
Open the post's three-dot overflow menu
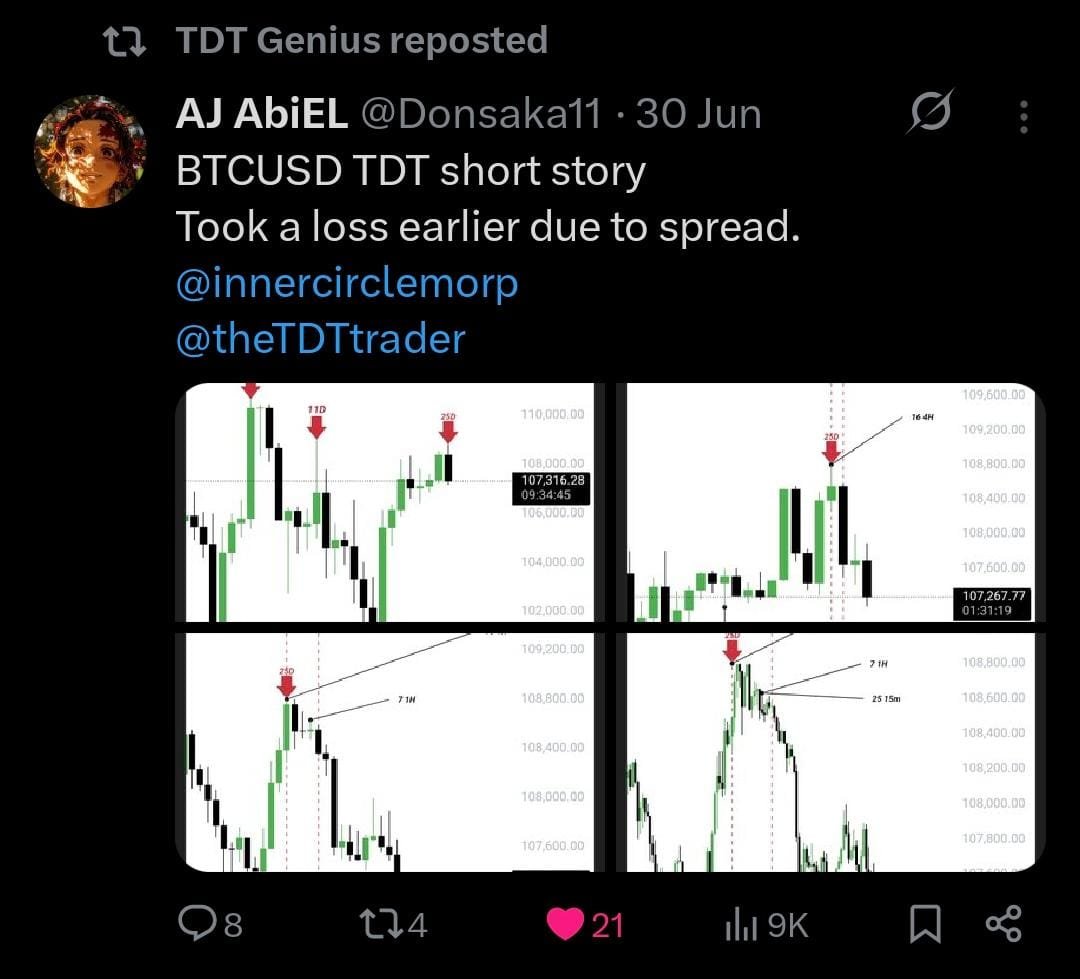[1023, 116]
